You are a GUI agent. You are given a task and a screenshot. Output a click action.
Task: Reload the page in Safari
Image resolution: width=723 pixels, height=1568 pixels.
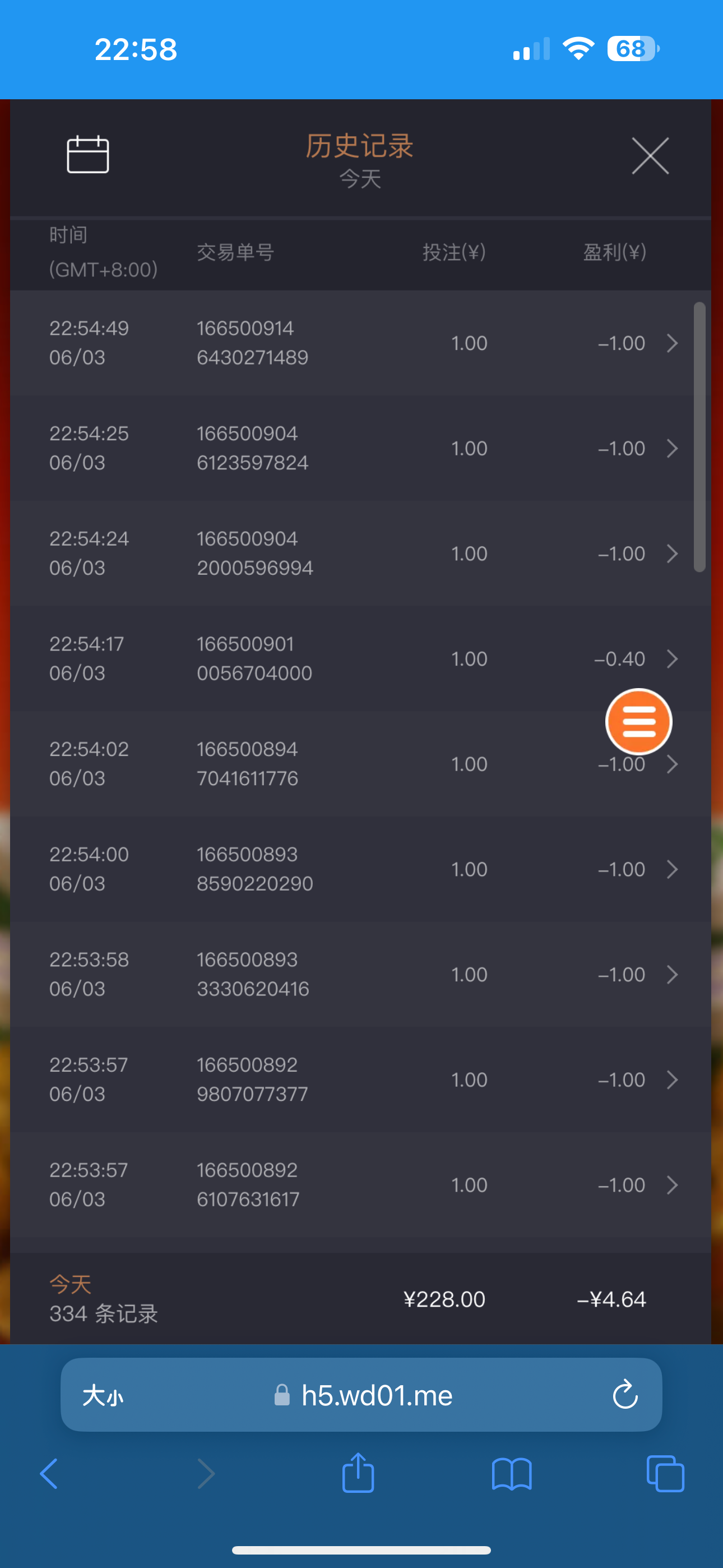(625, 1395)
